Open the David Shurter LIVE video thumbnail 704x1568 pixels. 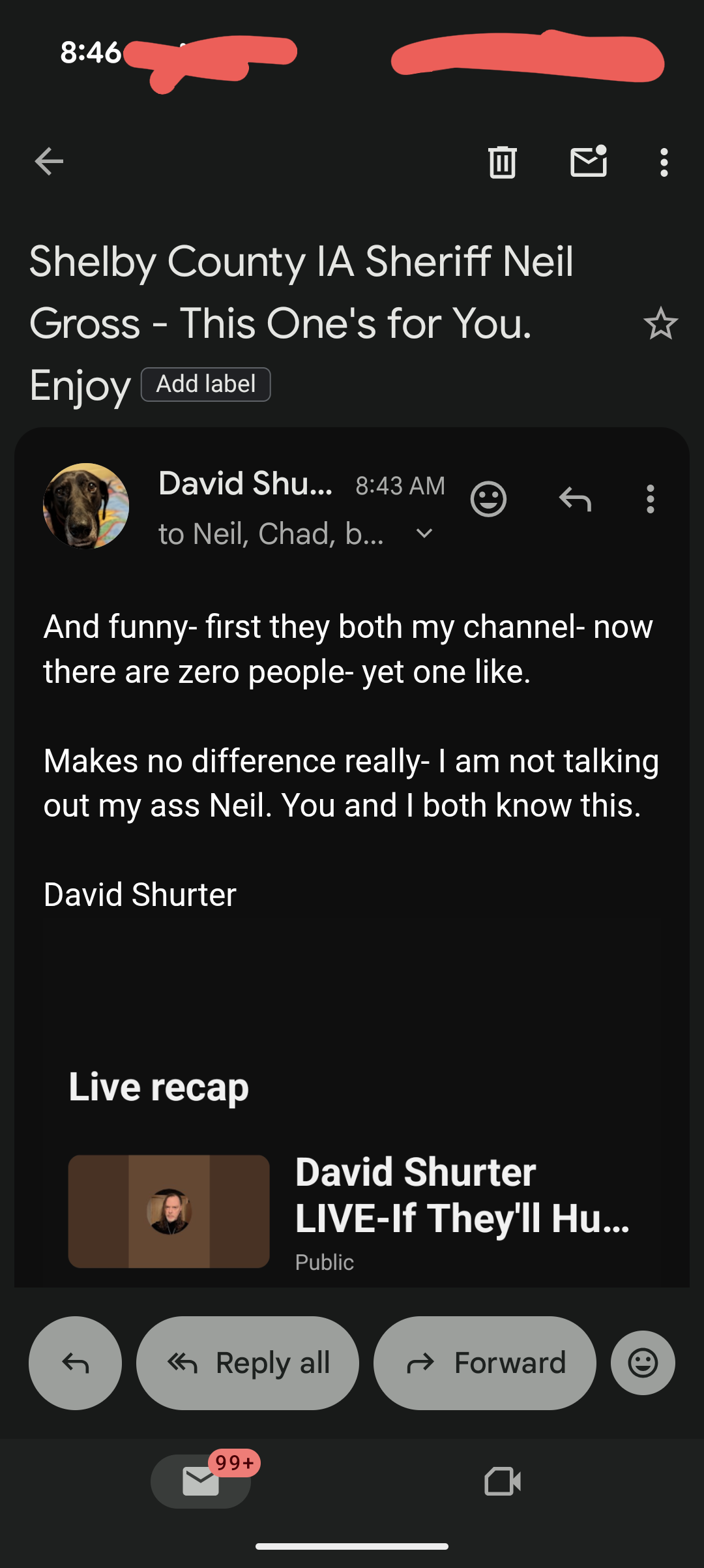point(169,1211)
